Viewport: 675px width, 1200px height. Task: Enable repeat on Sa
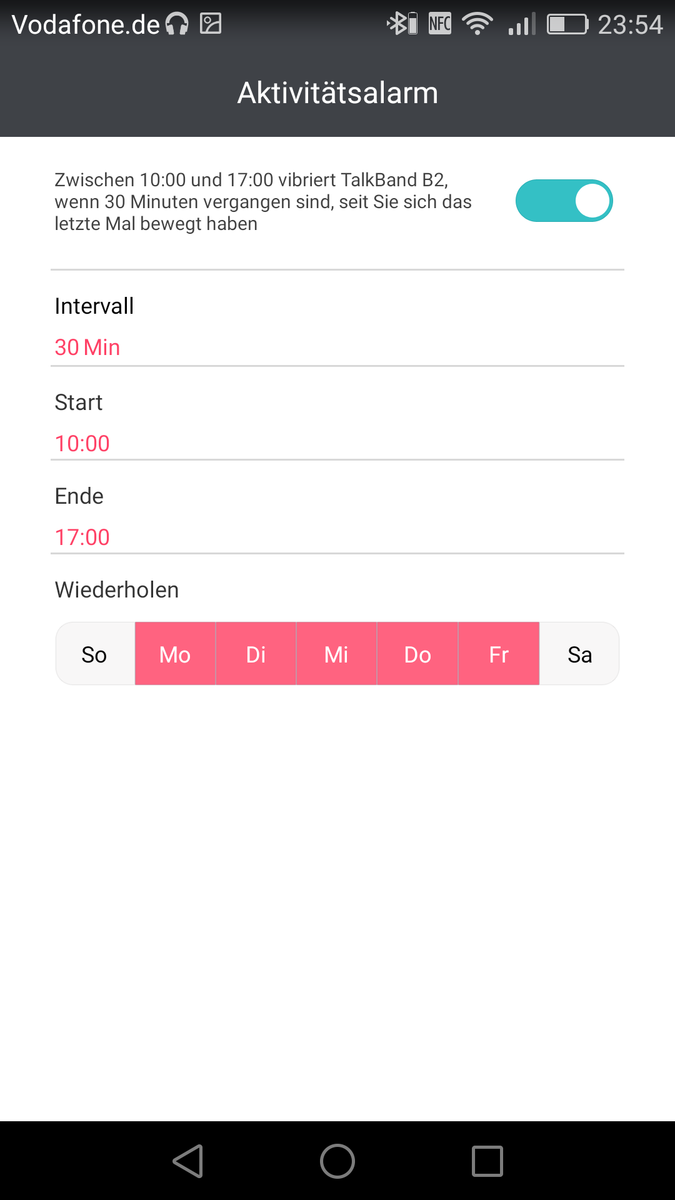[x=579, y=654]
